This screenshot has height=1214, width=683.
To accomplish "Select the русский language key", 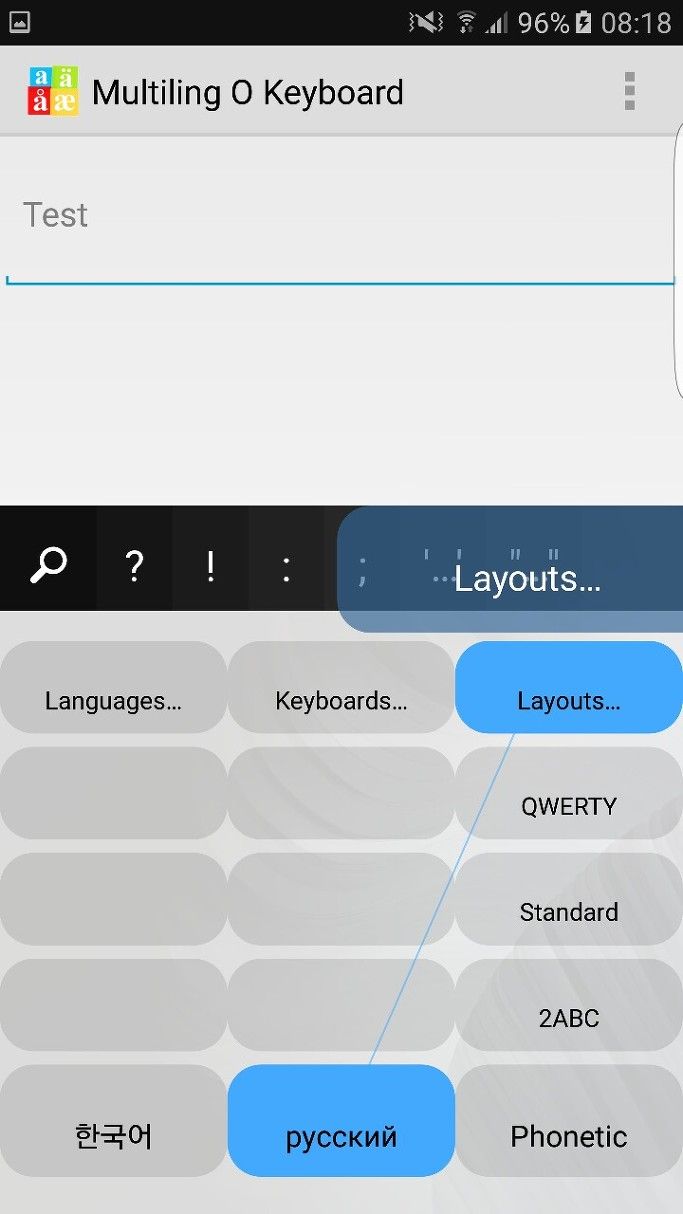I will pos(341,1120).
